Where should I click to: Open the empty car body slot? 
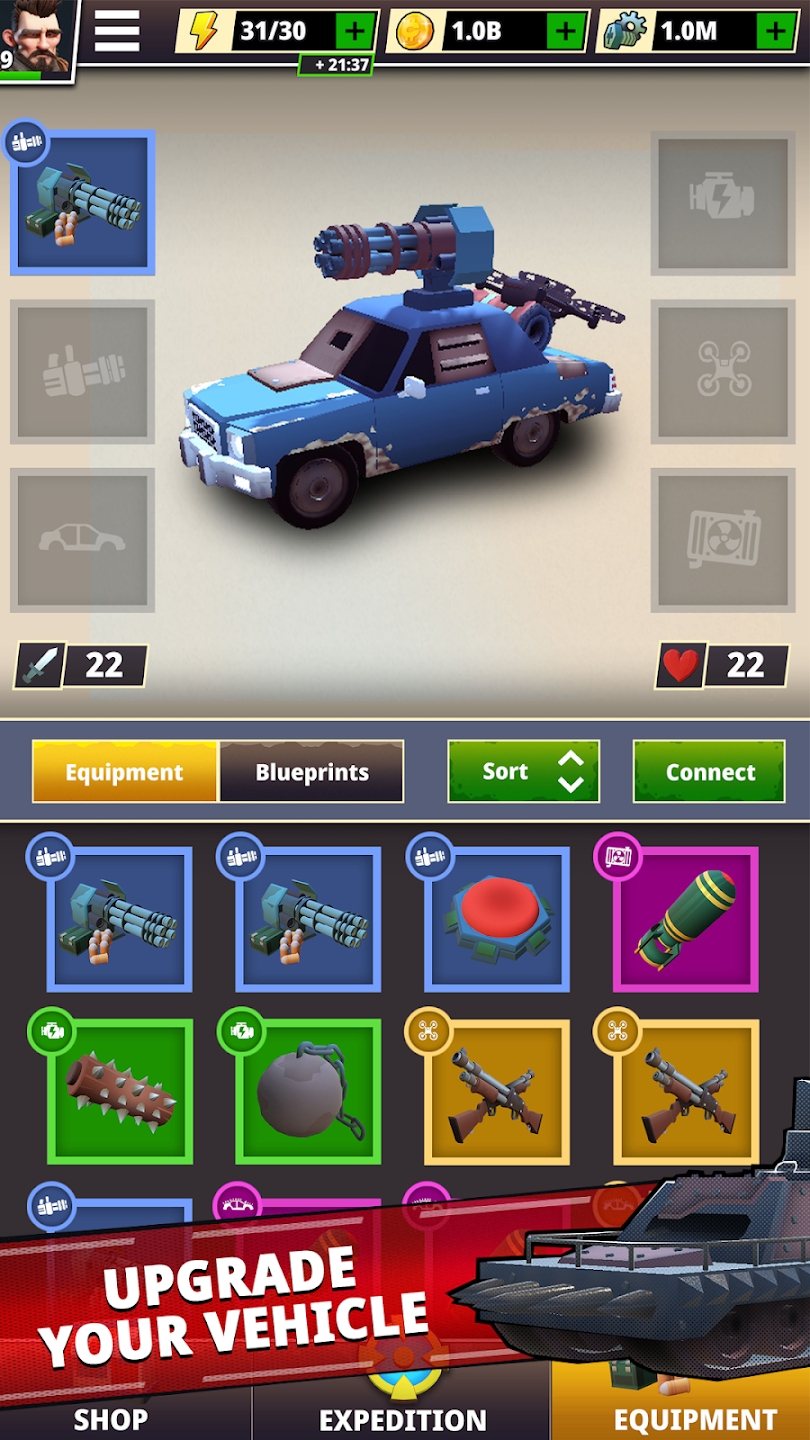pos(83,540)
